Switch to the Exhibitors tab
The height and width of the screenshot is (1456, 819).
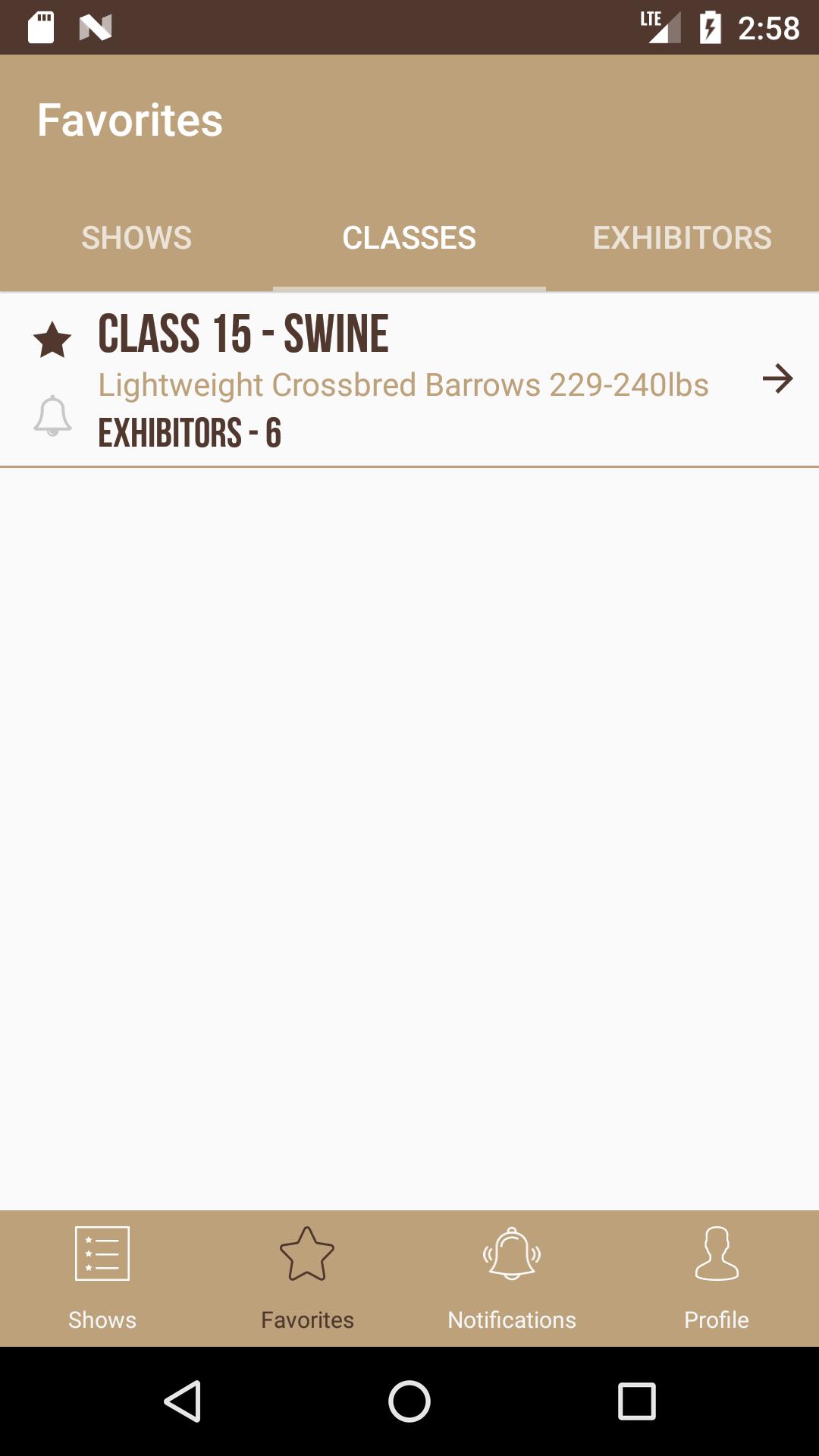point(682,238)
